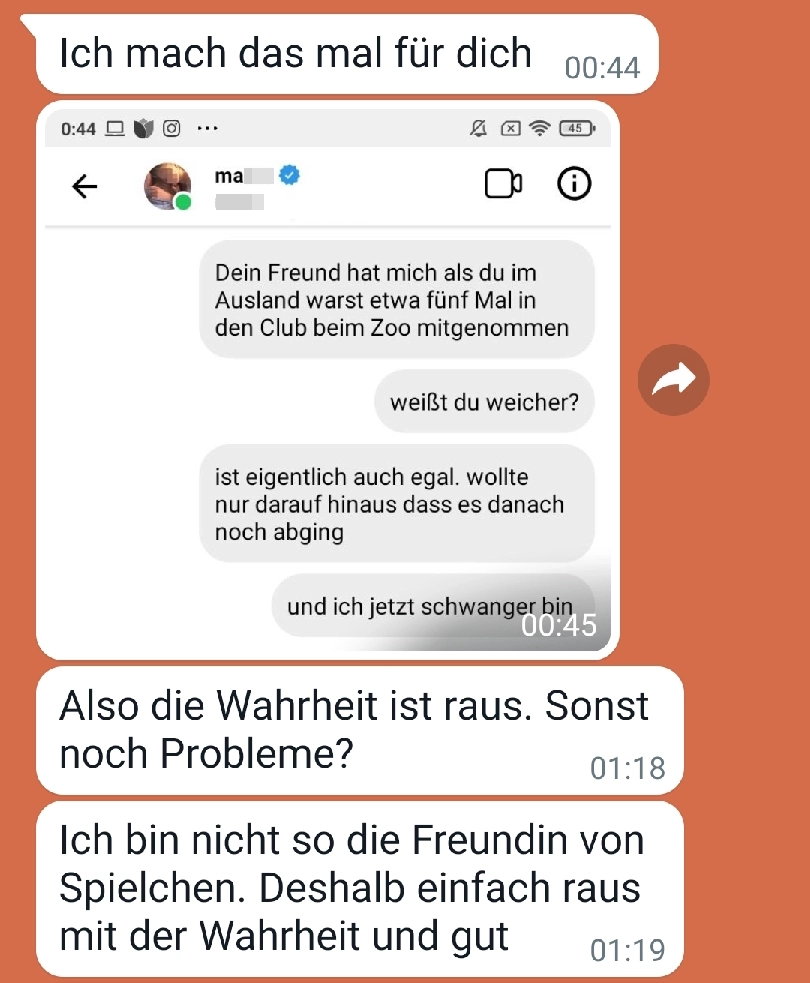
Task: Open the shared Instagram chat screenshot
Action: coord(328,380)
